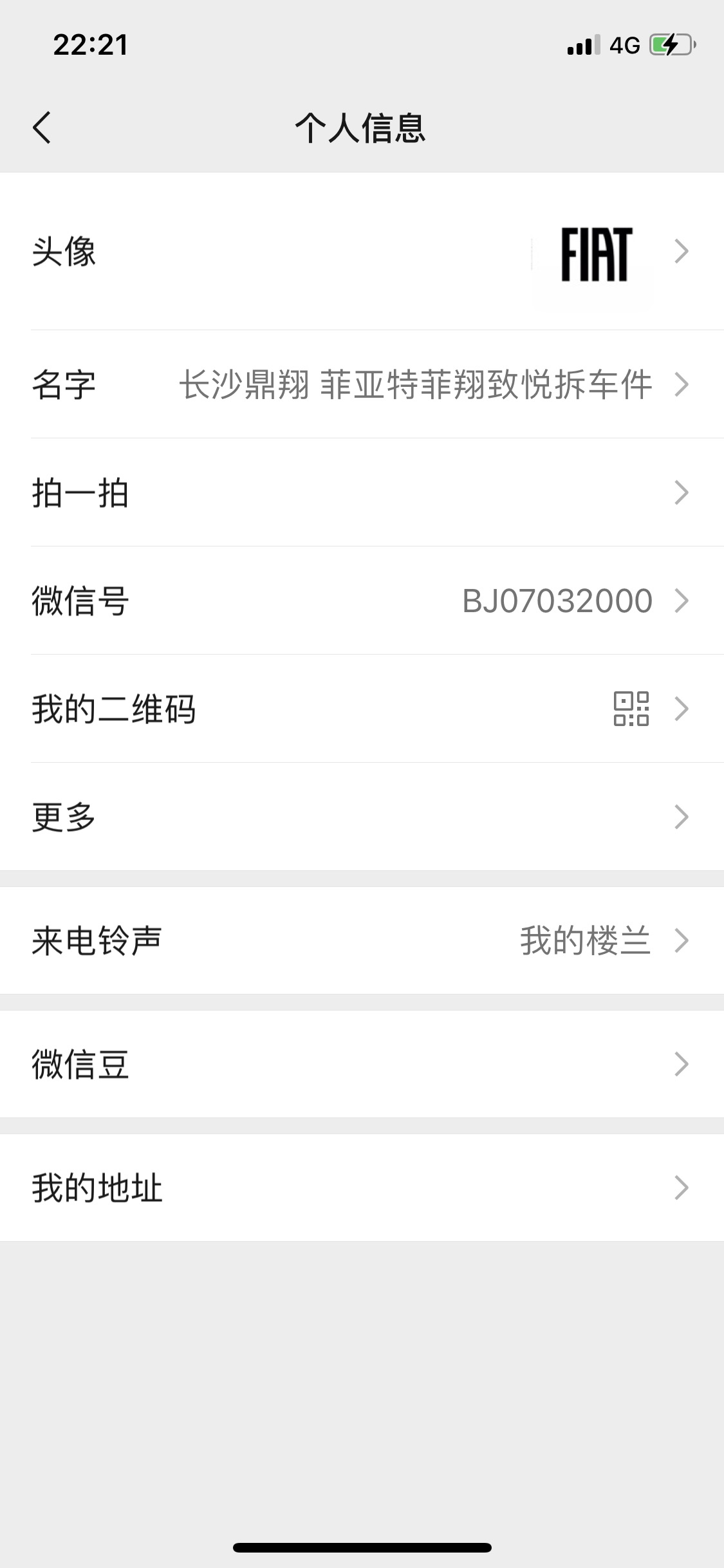Change the 来电铃声 ringtone
Viewport: 724px width, 1568px height.
(362, 940)
